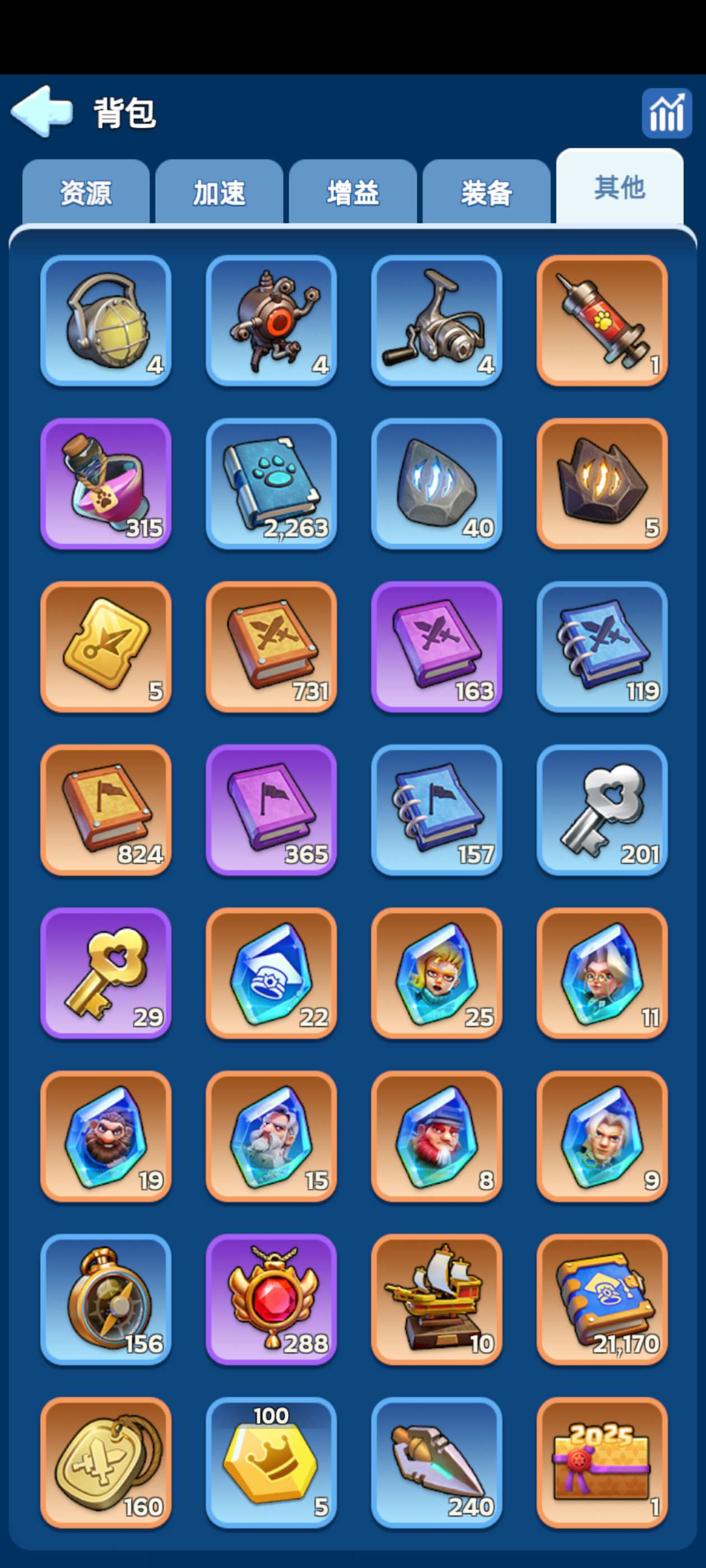Switch to the 资源 tab
The image size is (706, 1568).
(x=86, y=193)
